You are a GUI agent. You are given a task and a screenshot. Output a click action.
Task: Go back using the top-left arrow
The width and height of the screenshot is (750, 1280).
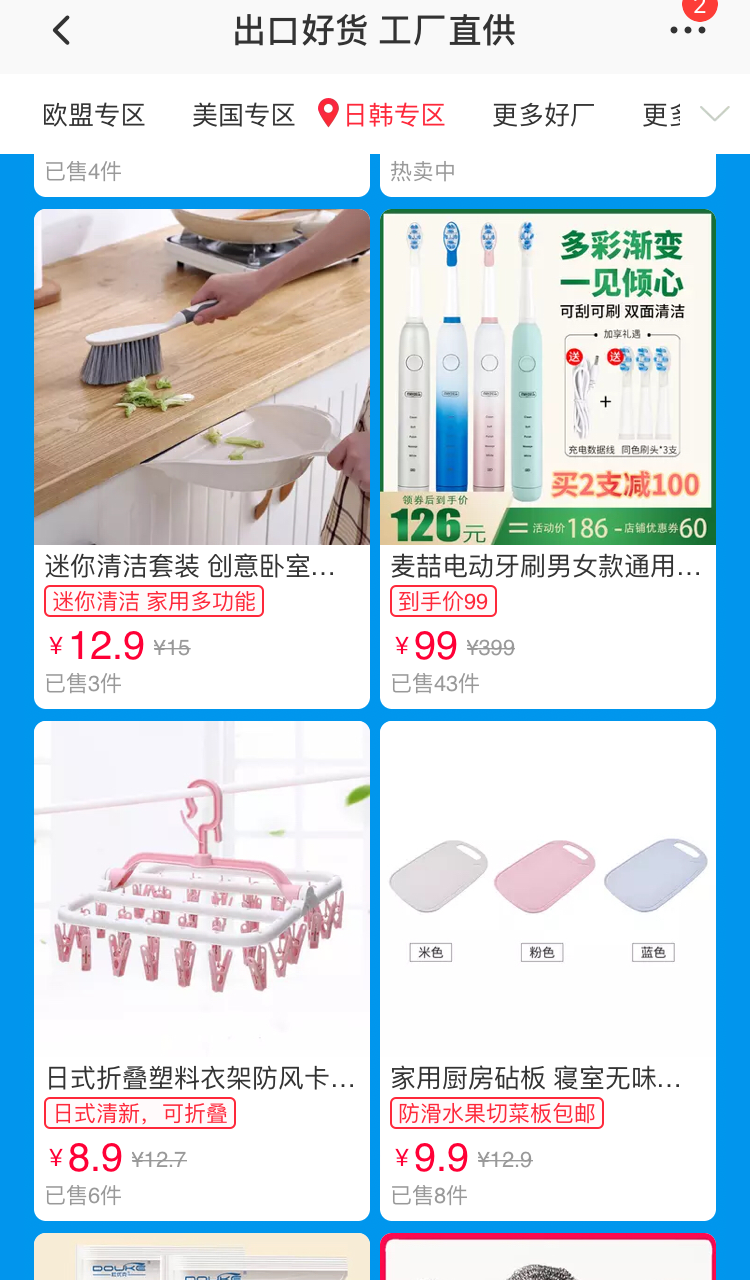point(62,31)
